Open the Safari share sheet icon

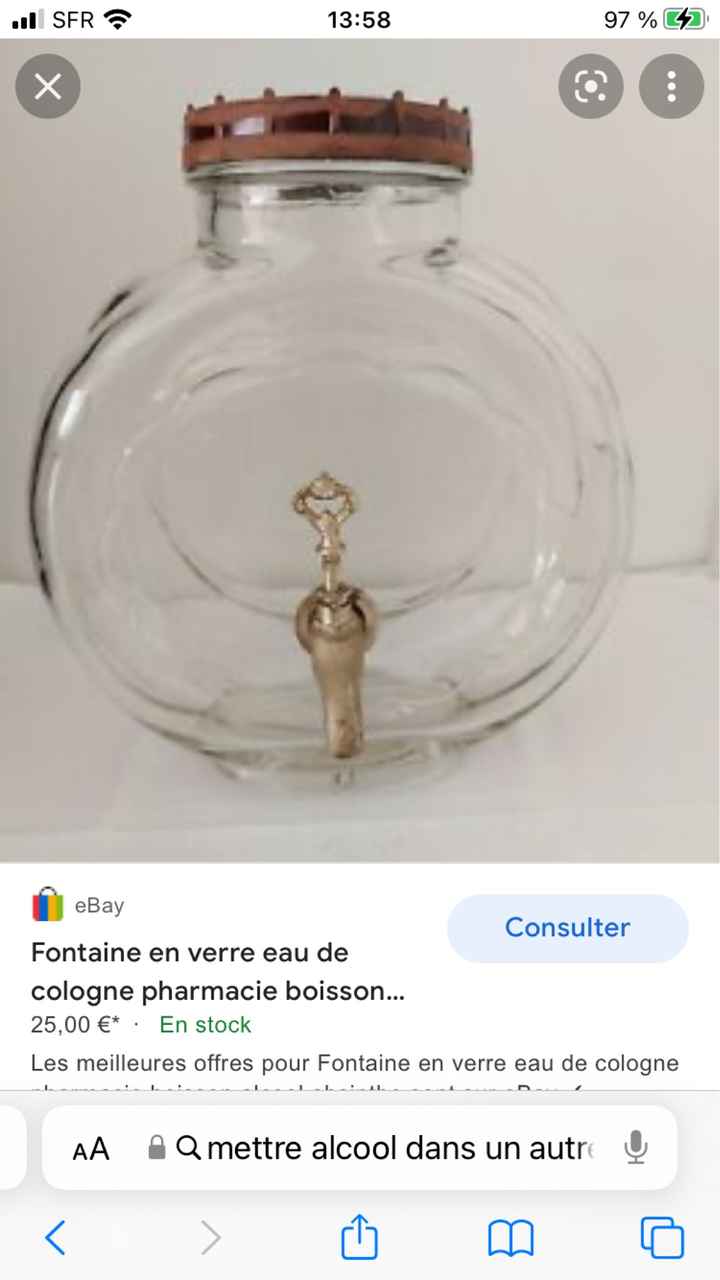tap(359, 1238)
